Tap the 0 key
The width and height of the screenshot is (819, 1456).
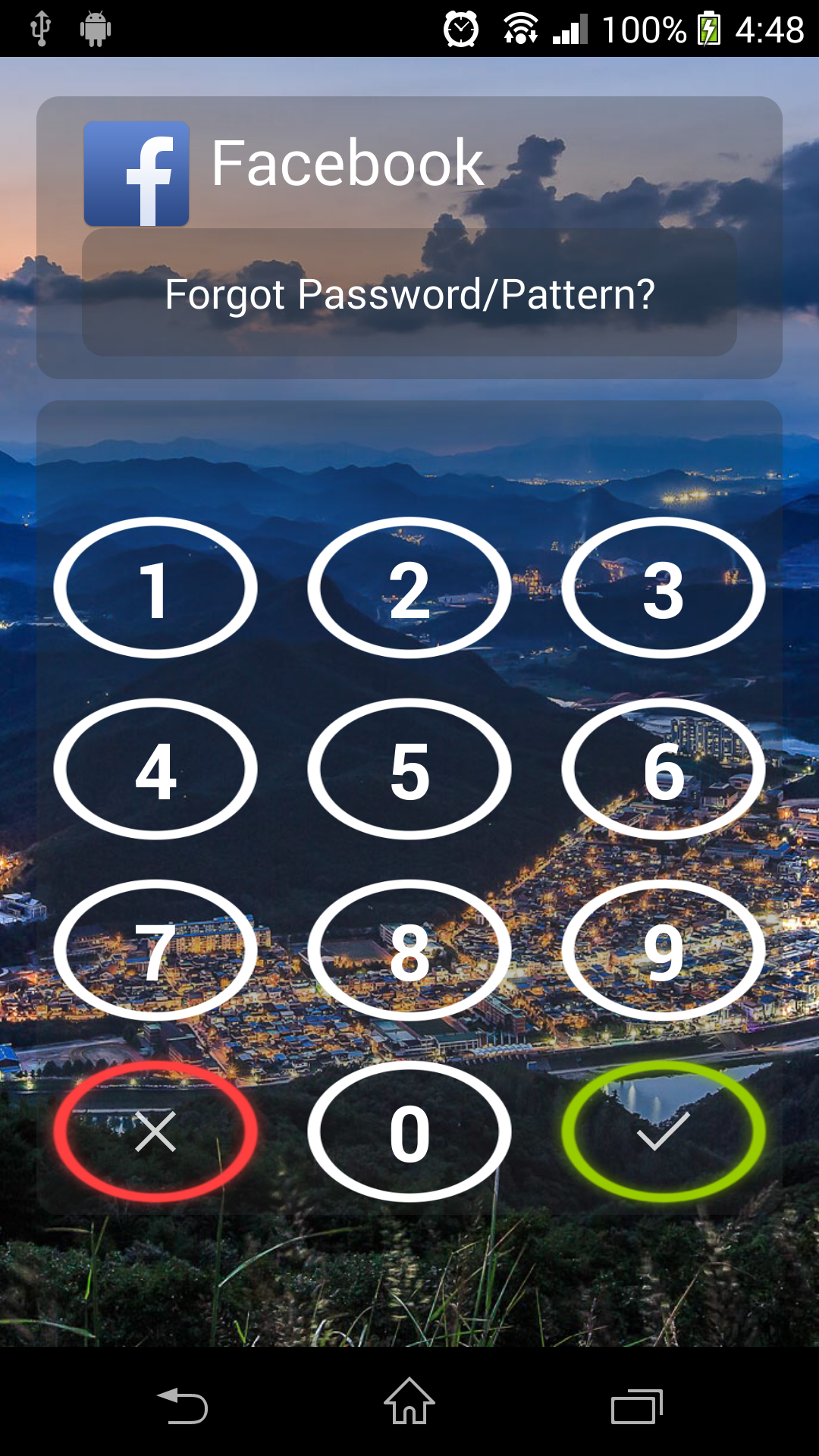click(409, 1131)
